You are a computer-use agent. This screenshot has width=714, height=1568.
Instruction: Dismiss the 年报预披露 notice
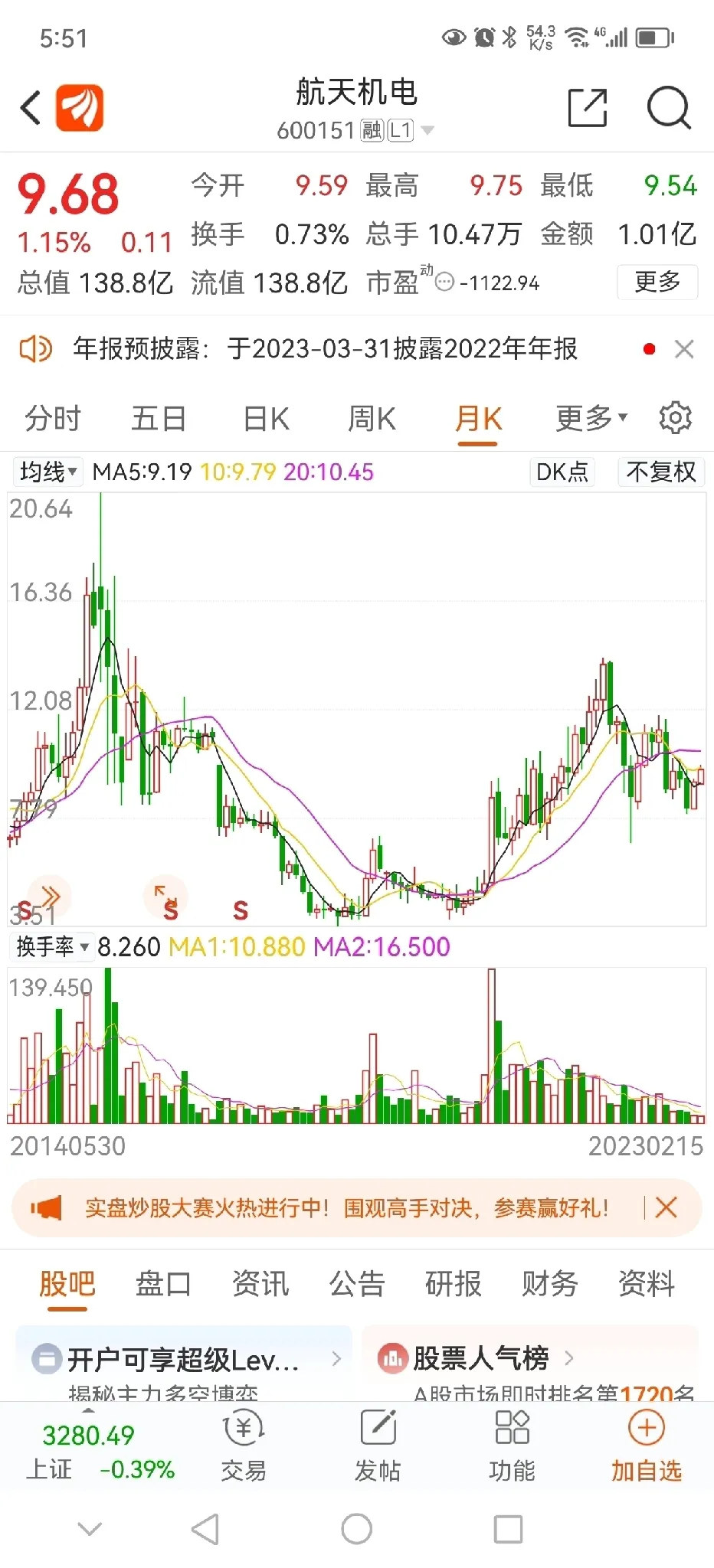click(x=684, y=349)
